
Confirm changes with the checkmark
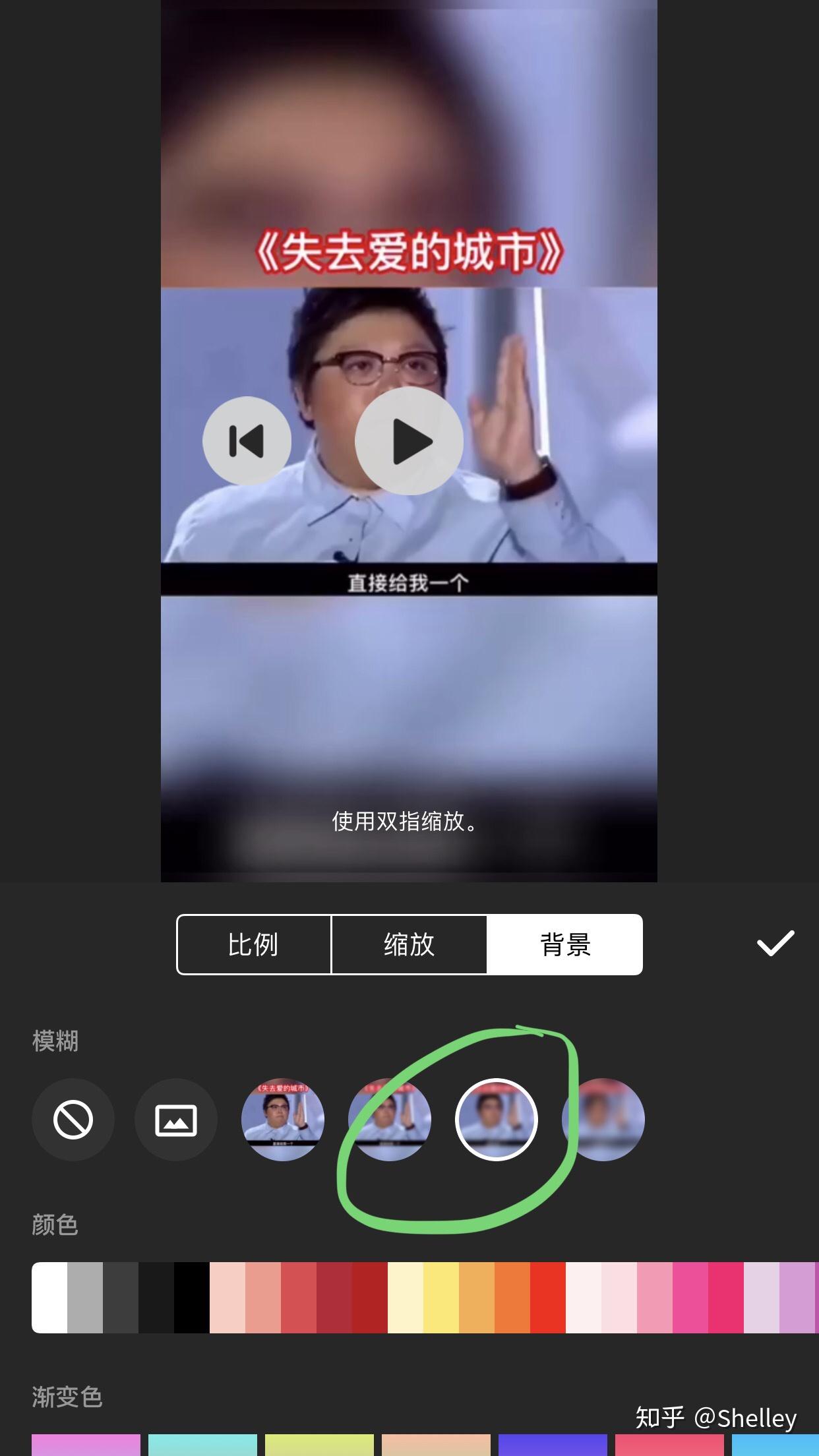pyautogui.click(x=775, y=944)
